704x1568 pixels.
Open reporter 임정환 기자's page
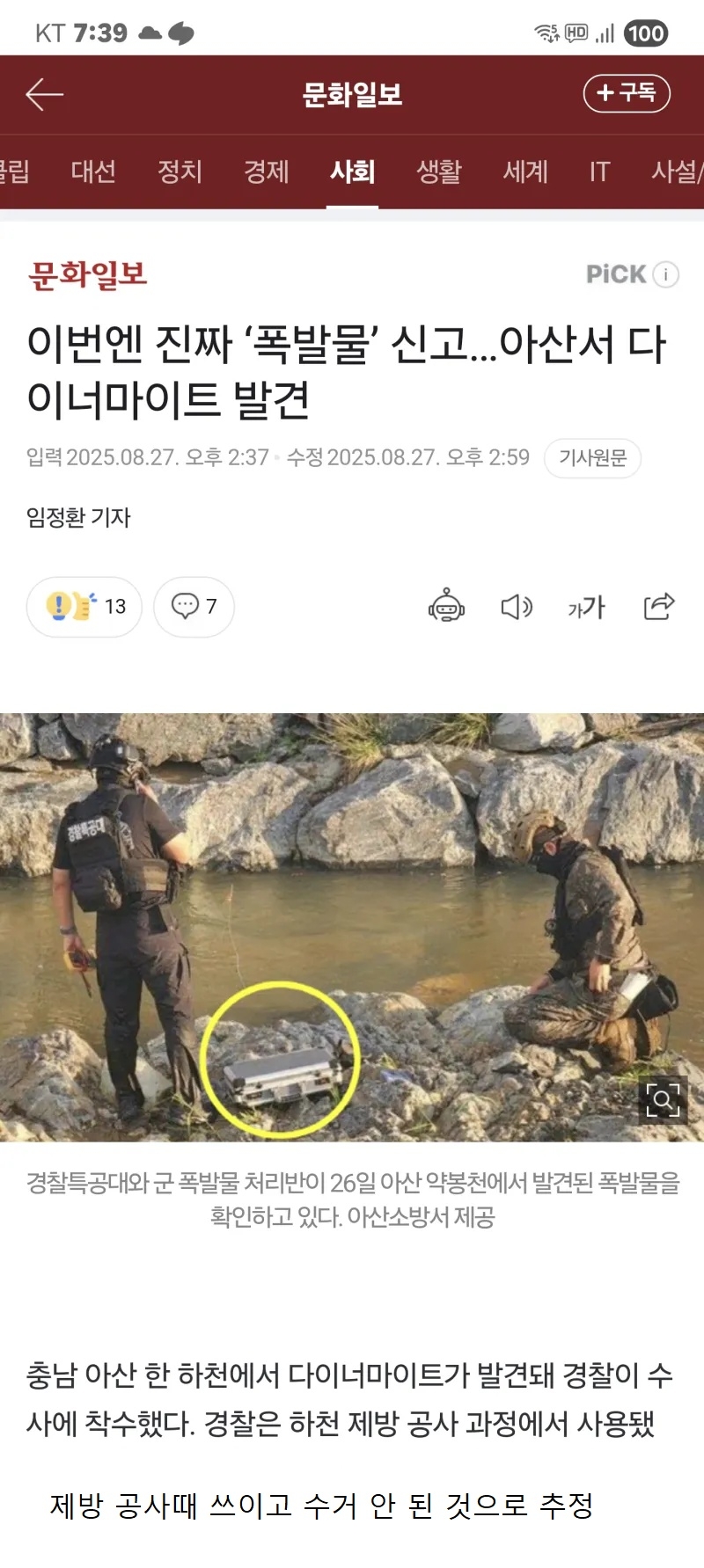pyautogui.click(x=78, y=517)
